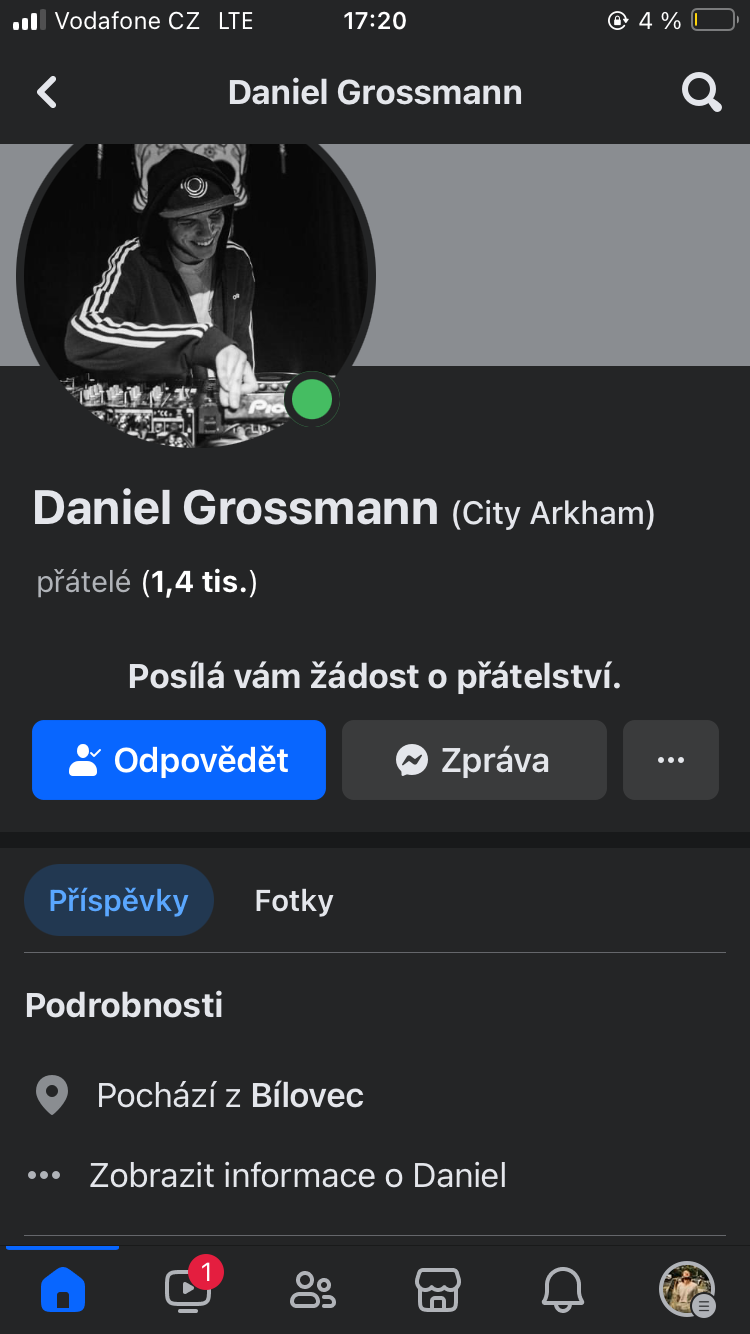
Task: Open the přátelé 1,4 tis. friends list
Action: tap(147, 582)
